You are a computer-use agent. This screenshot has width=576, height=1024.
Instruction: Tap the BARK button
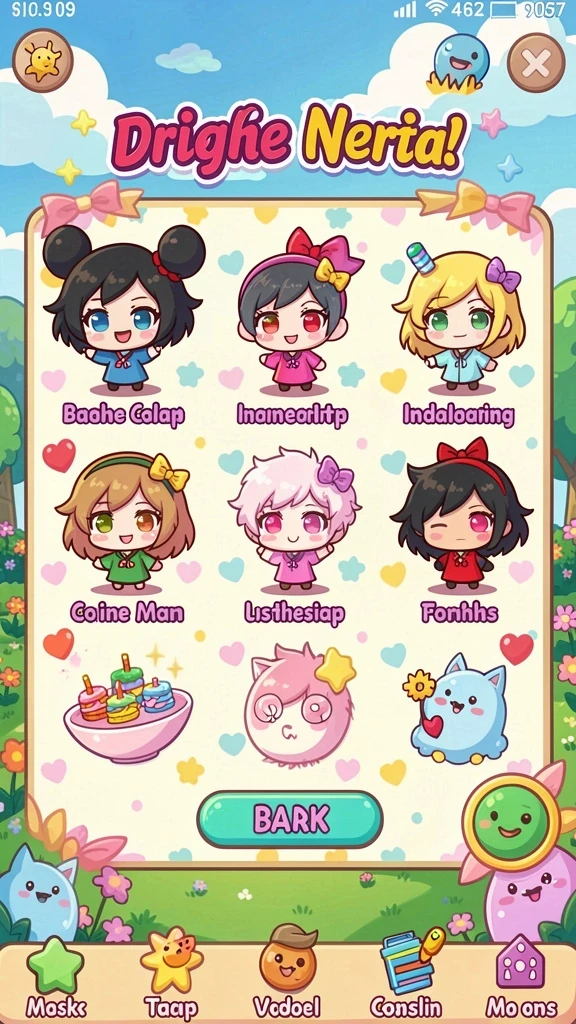click(290, 819)
